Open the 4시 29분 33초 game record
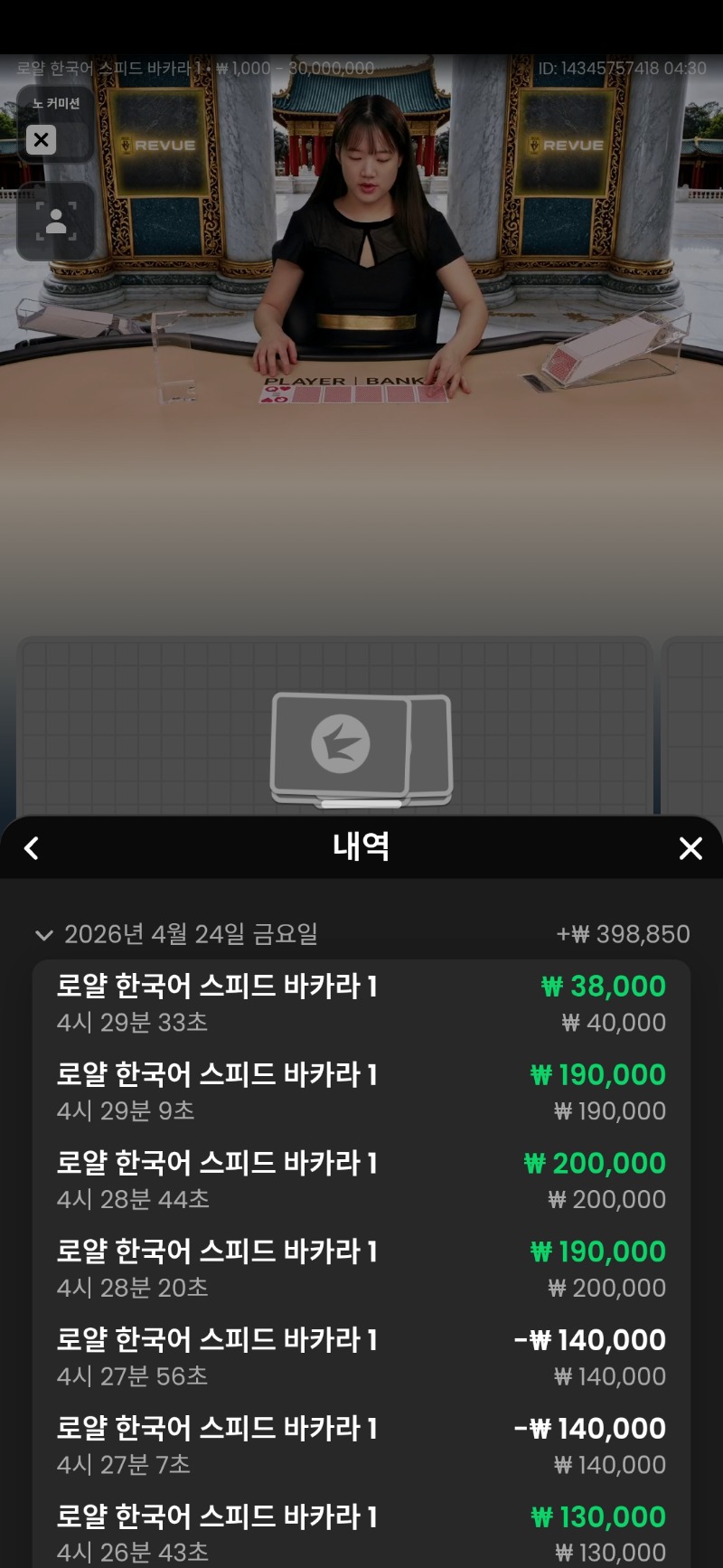This screenshot has height=1568, width=723. (361, 1004)
